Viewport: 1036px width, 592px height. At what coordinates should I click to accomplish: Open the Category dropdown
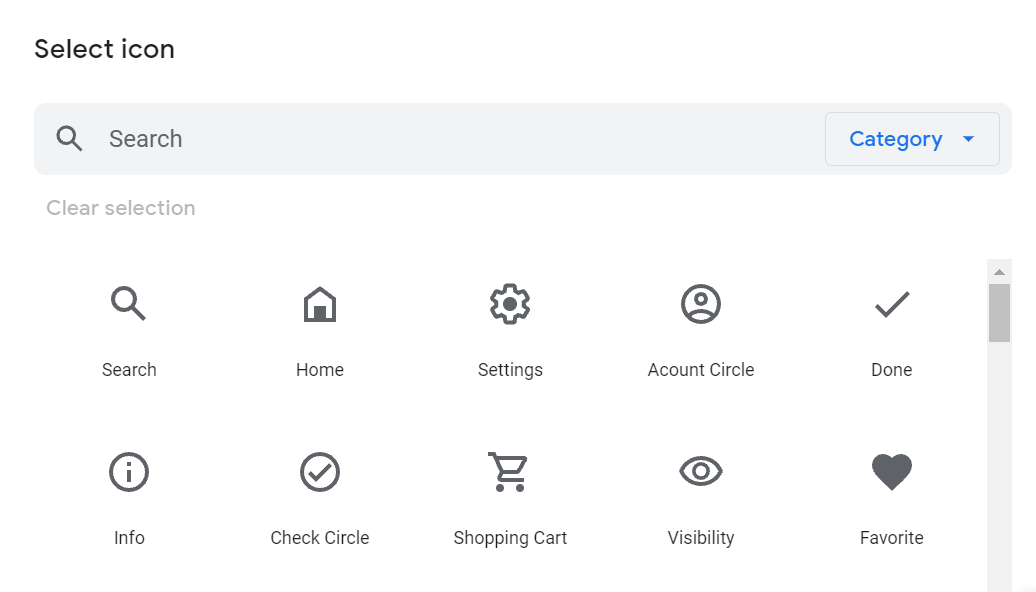(911, 139)
